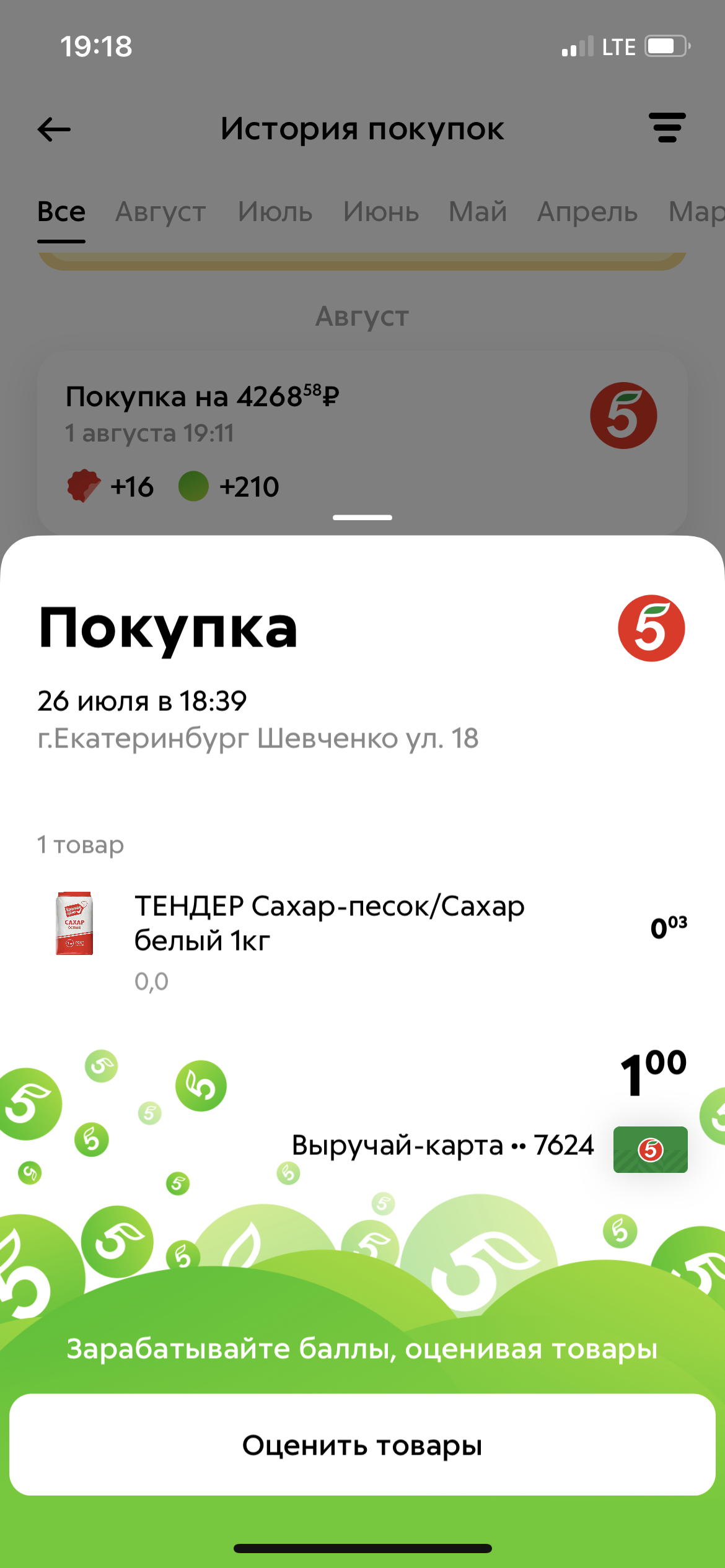The height and width of the screenshot is (1568, 725).
Task: Open the purchase history filter
Action: point(667,128)
